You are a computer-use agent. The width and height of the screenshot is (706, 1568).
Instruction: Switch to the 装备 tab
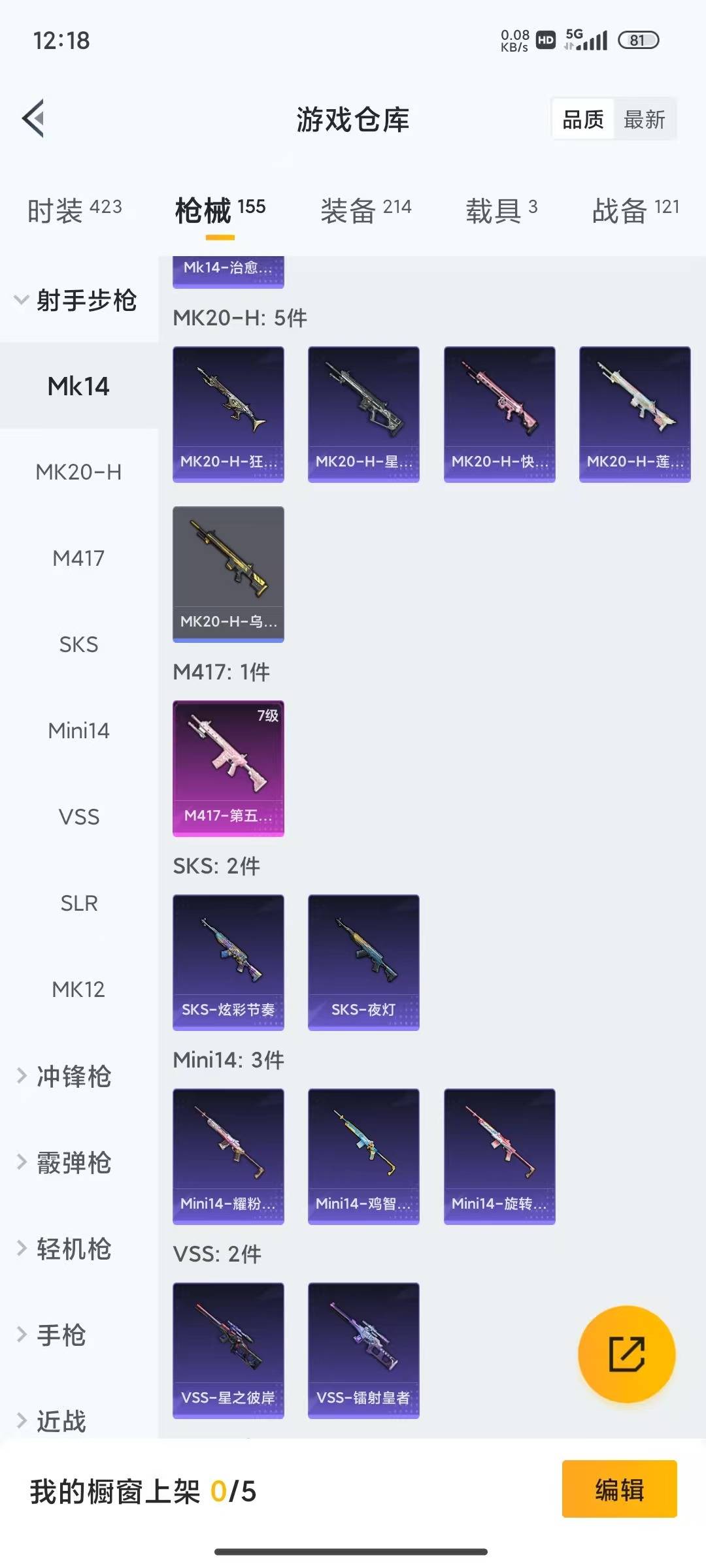pyautogui.click(x=365, y=210)
